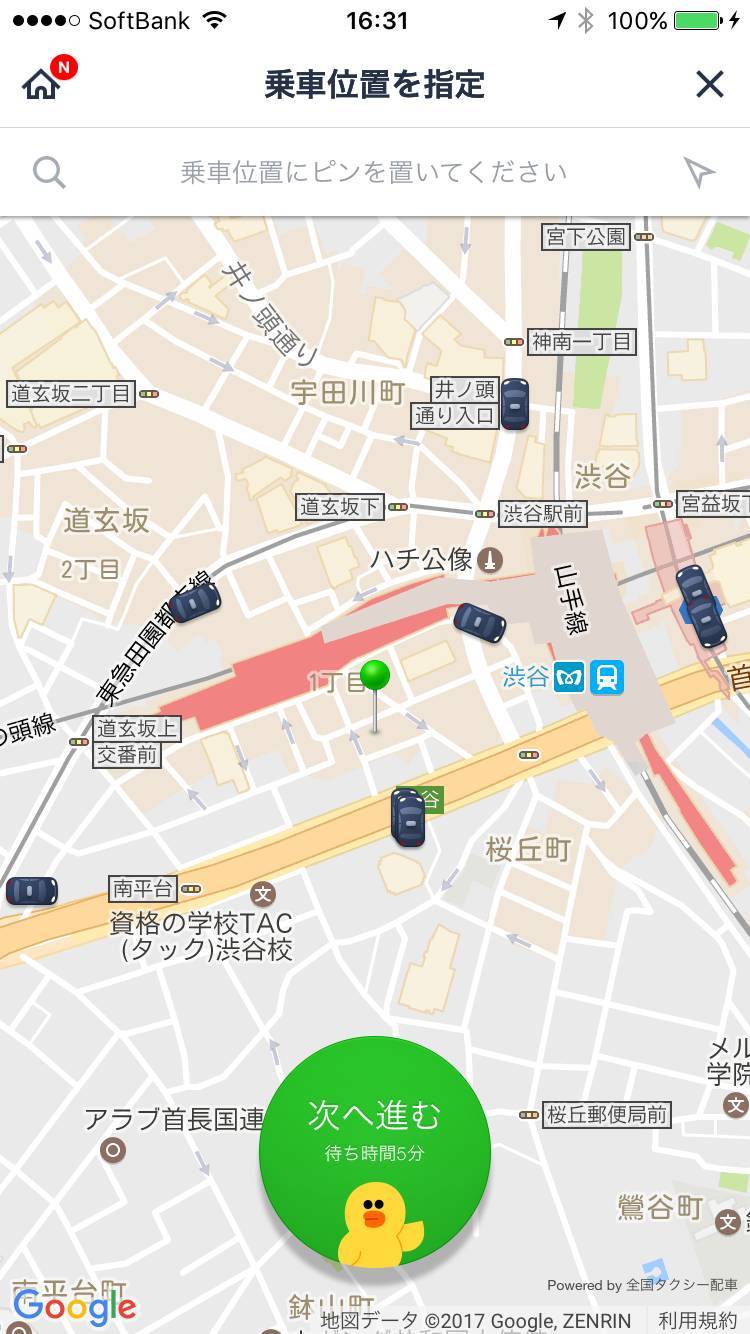Open the home icon with notification badge
This screenshot has width=750, height=1334.
tap(45, 82)
